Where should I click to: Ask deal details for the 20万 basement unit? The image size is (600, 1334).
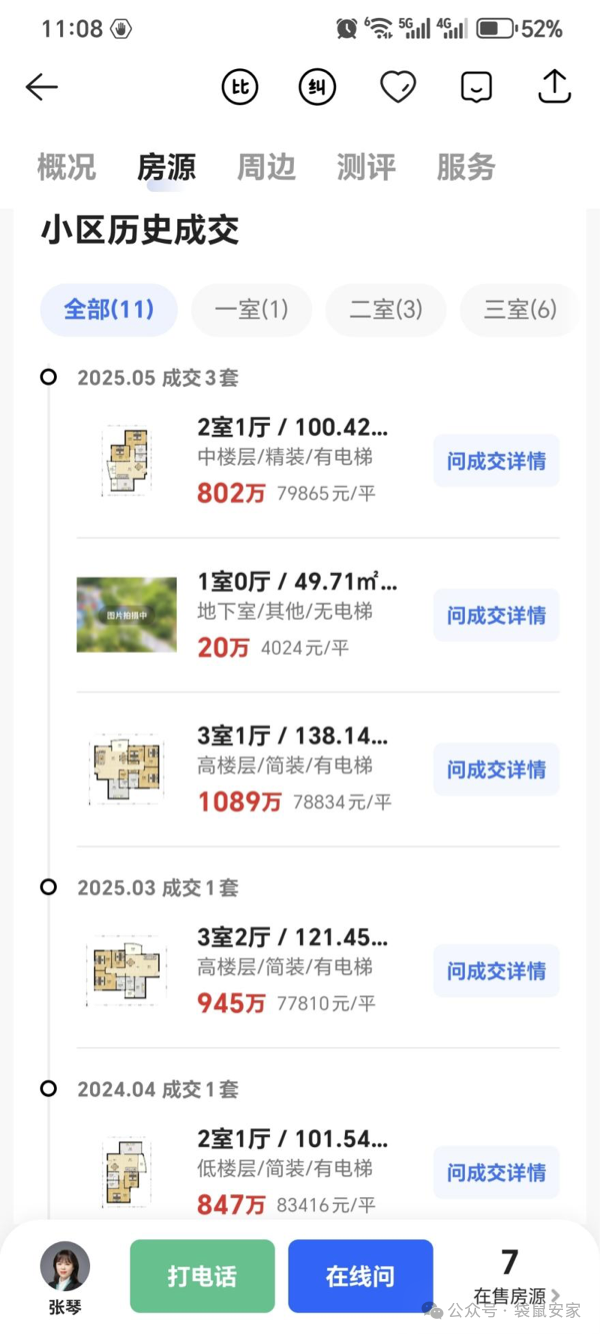point(496,615)
